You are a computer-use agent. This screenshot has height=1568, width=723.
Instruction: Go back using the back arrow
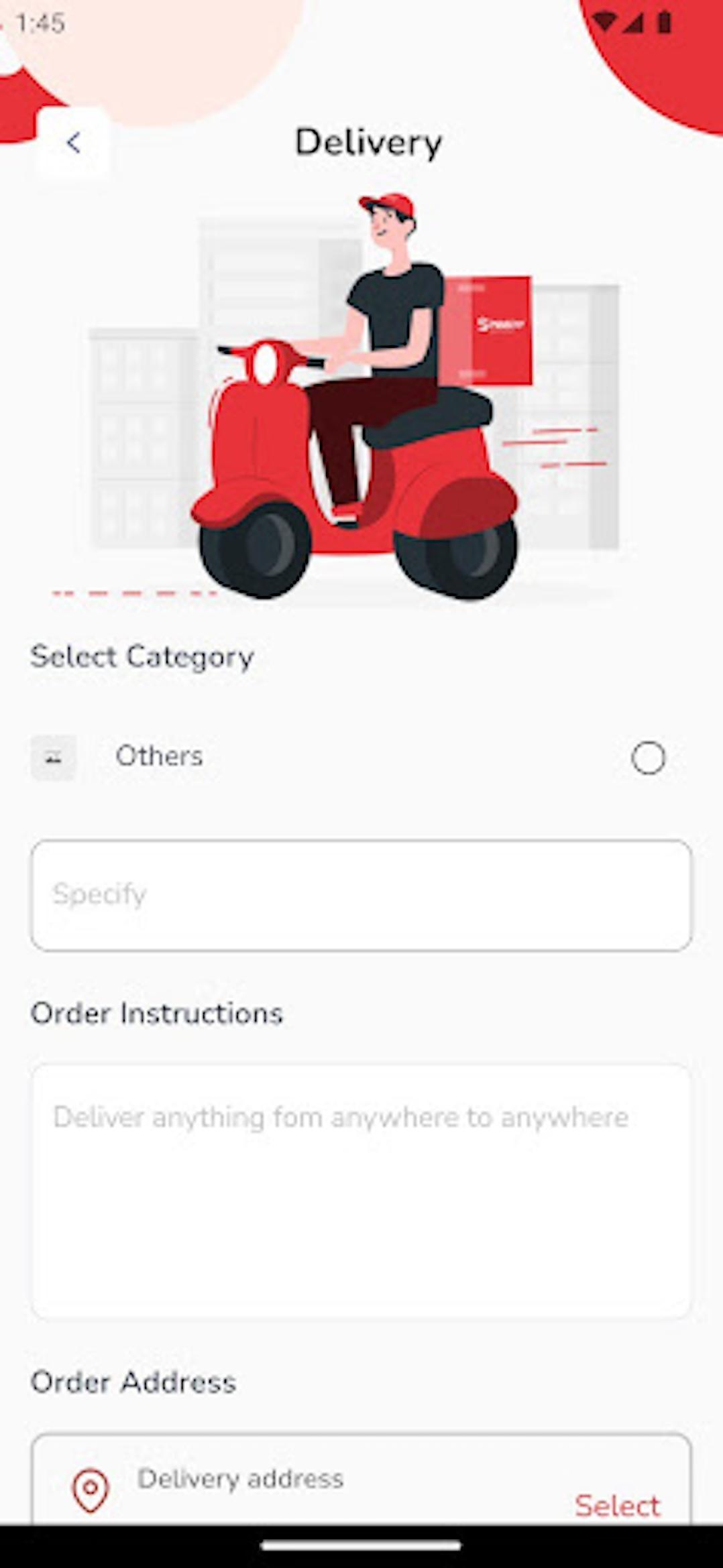(73, 143)
